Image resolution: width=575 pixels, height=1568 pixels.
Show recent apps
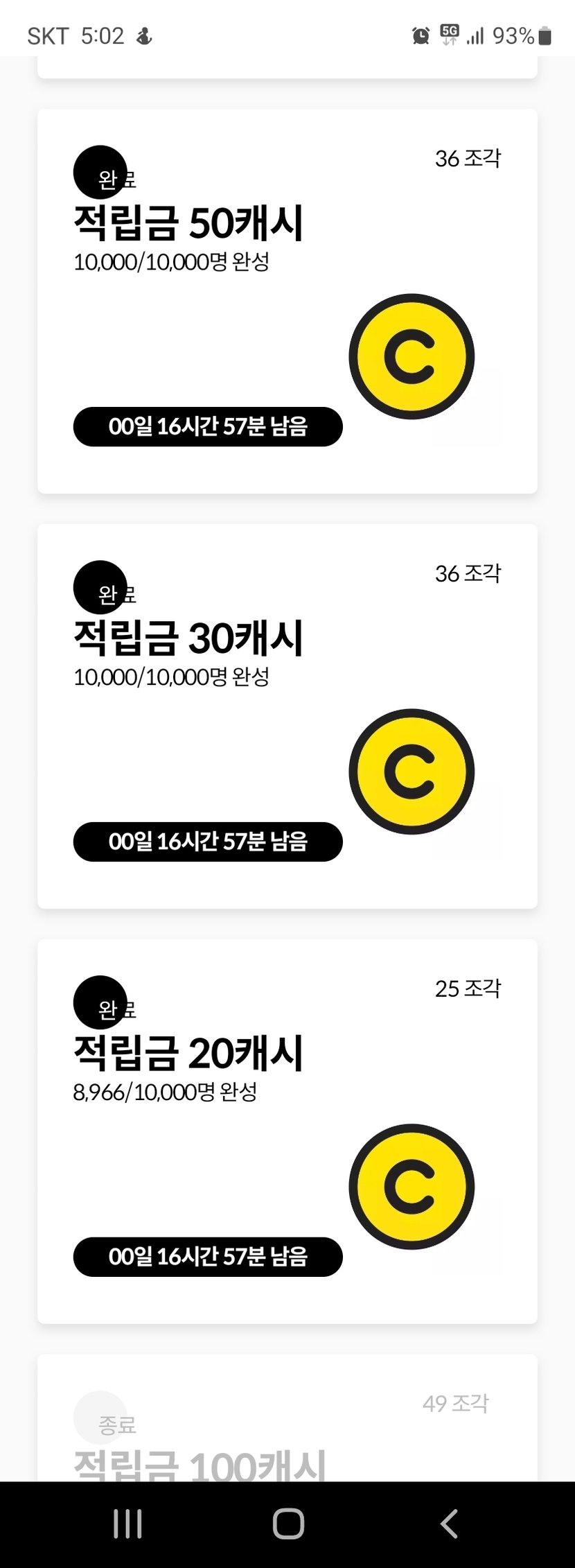point(127,1524)
